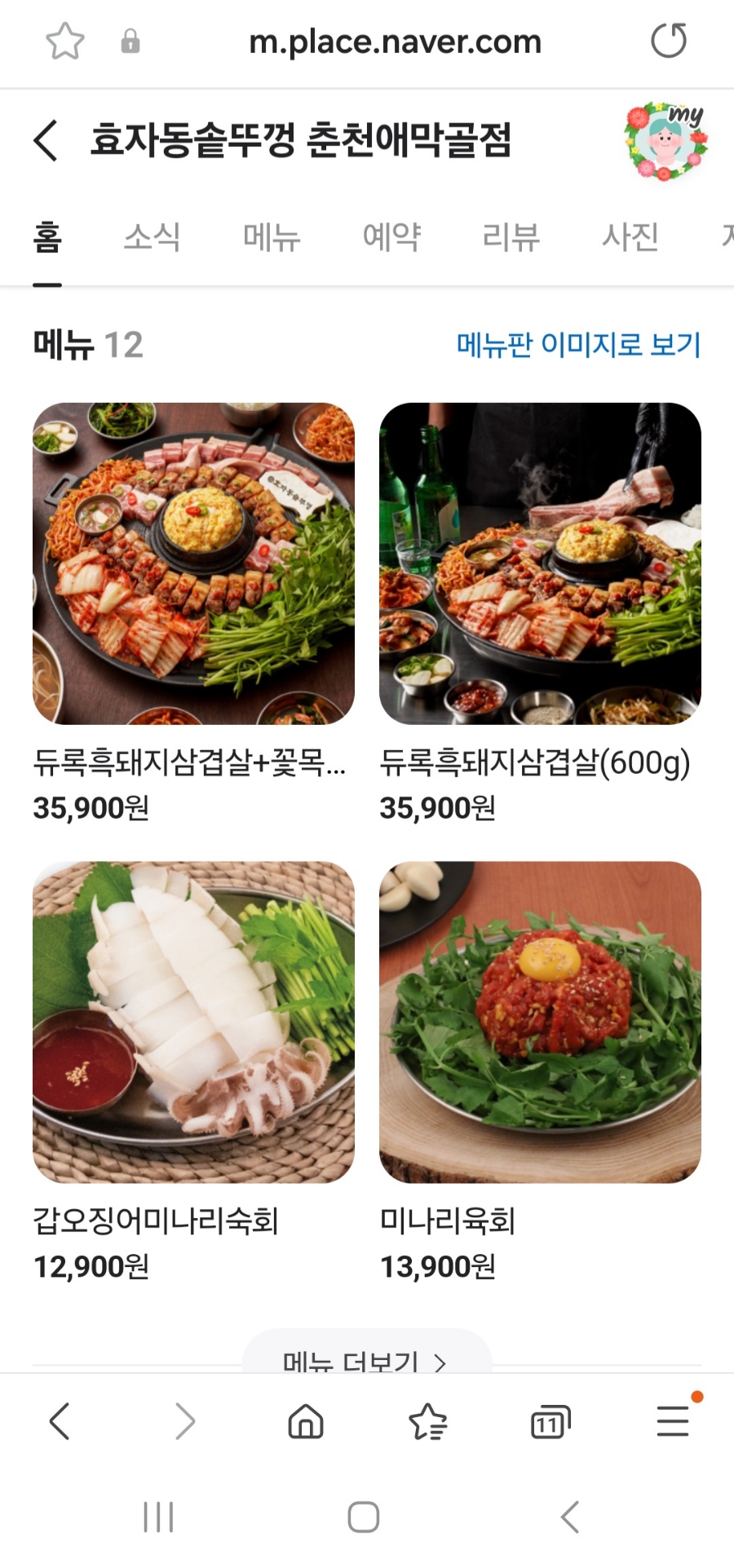Viewport: 734px width, 1568px height.
Task: Go to the browser home page
Action: (x=306, y=1422)
